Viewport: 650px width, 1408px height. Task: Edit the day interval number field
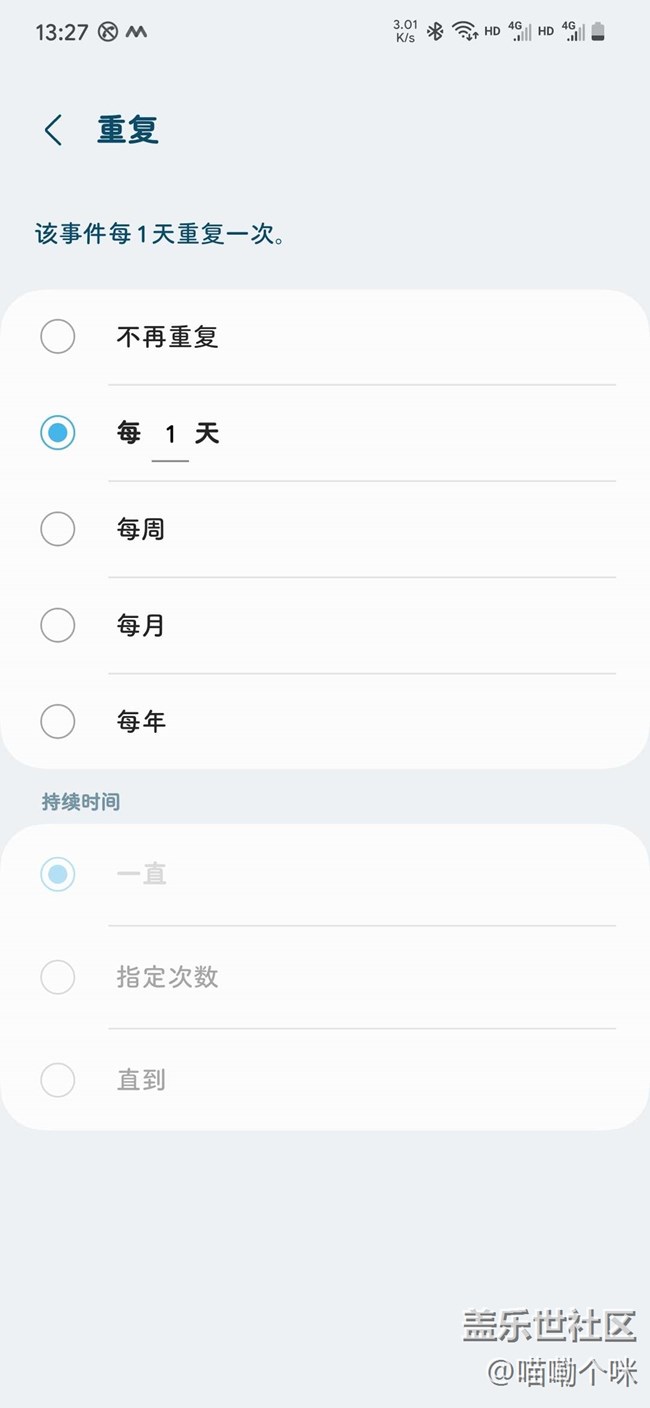(170, 434)
